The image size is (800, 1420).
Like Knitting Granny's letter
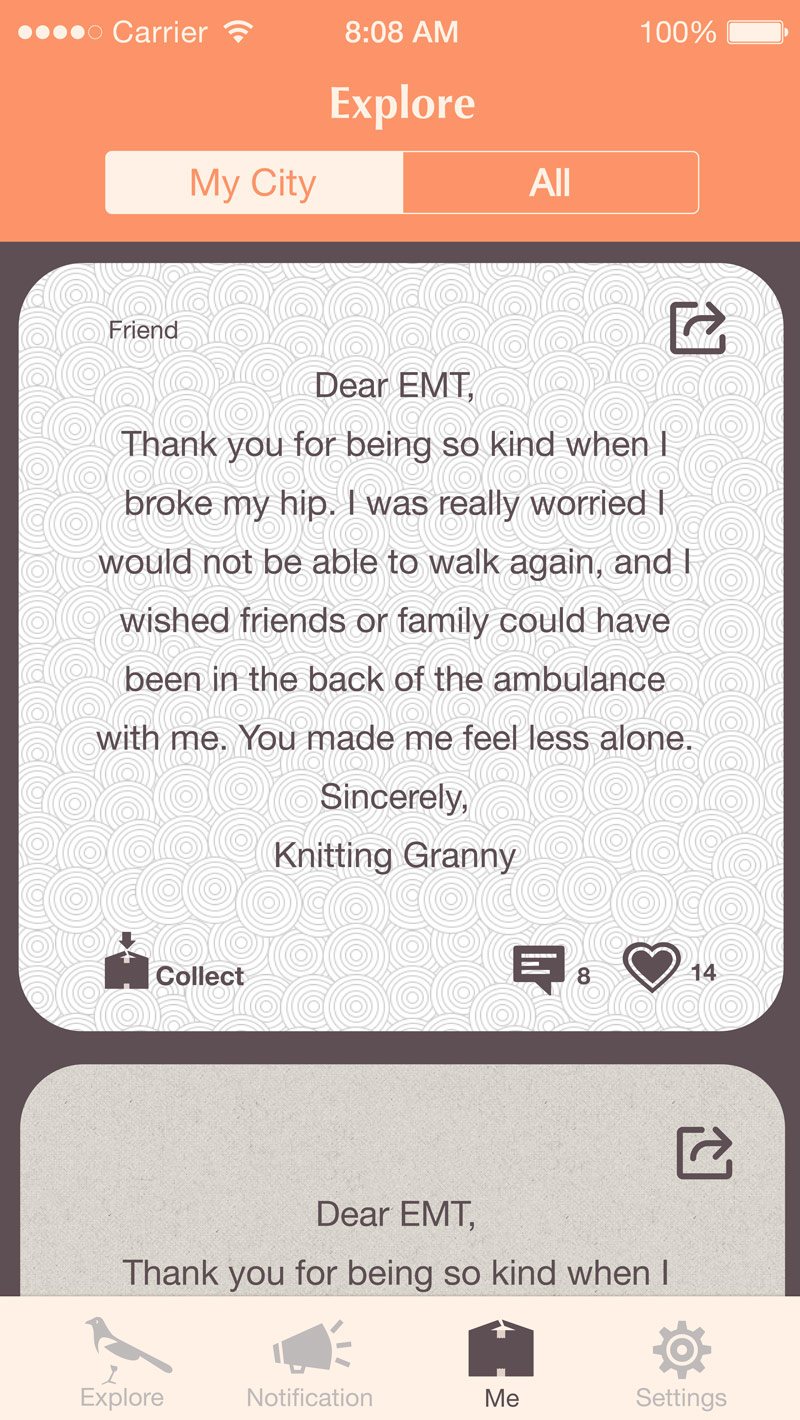click(669, 969)
